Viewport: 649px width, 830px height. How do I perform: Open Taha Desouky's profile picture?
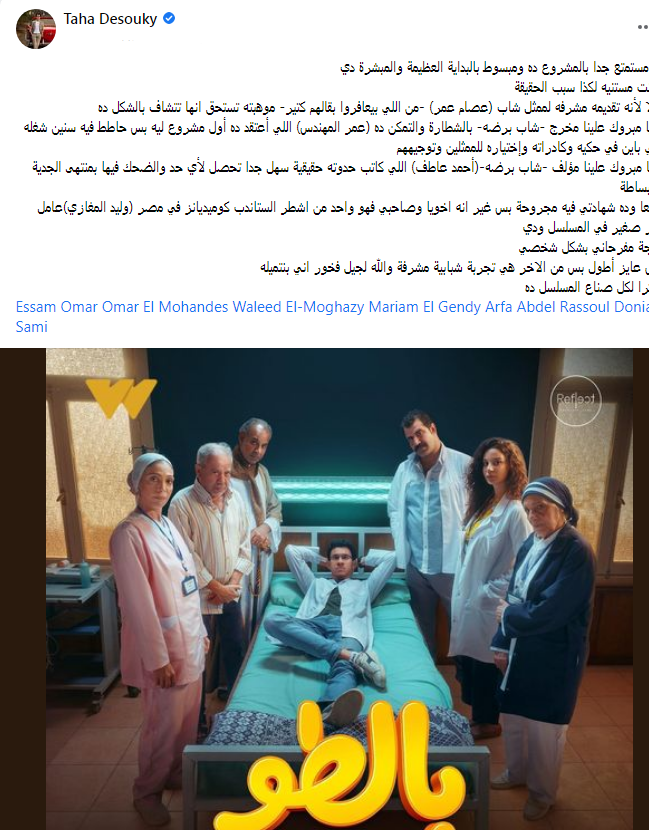click(35, 28)
